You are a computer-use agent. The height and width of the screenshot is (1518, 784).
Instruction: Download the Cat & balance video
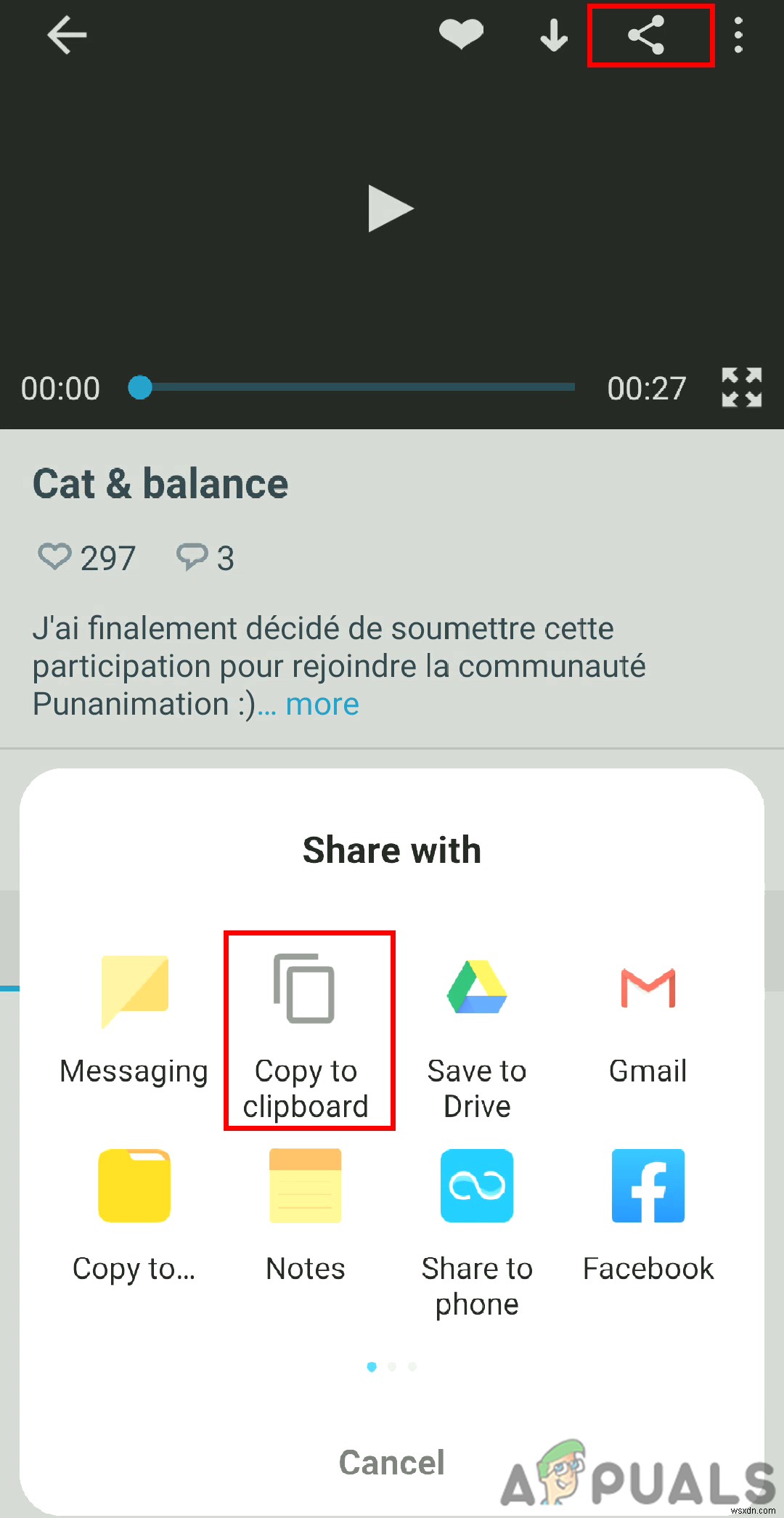pyautogui.click(x=554, y=35)
